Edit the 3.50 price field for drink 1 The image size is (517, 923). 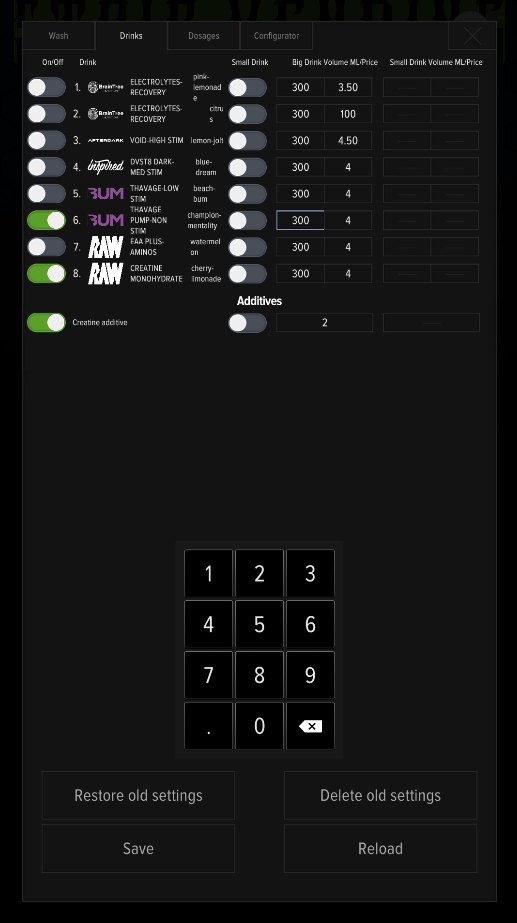coord(348,87)
